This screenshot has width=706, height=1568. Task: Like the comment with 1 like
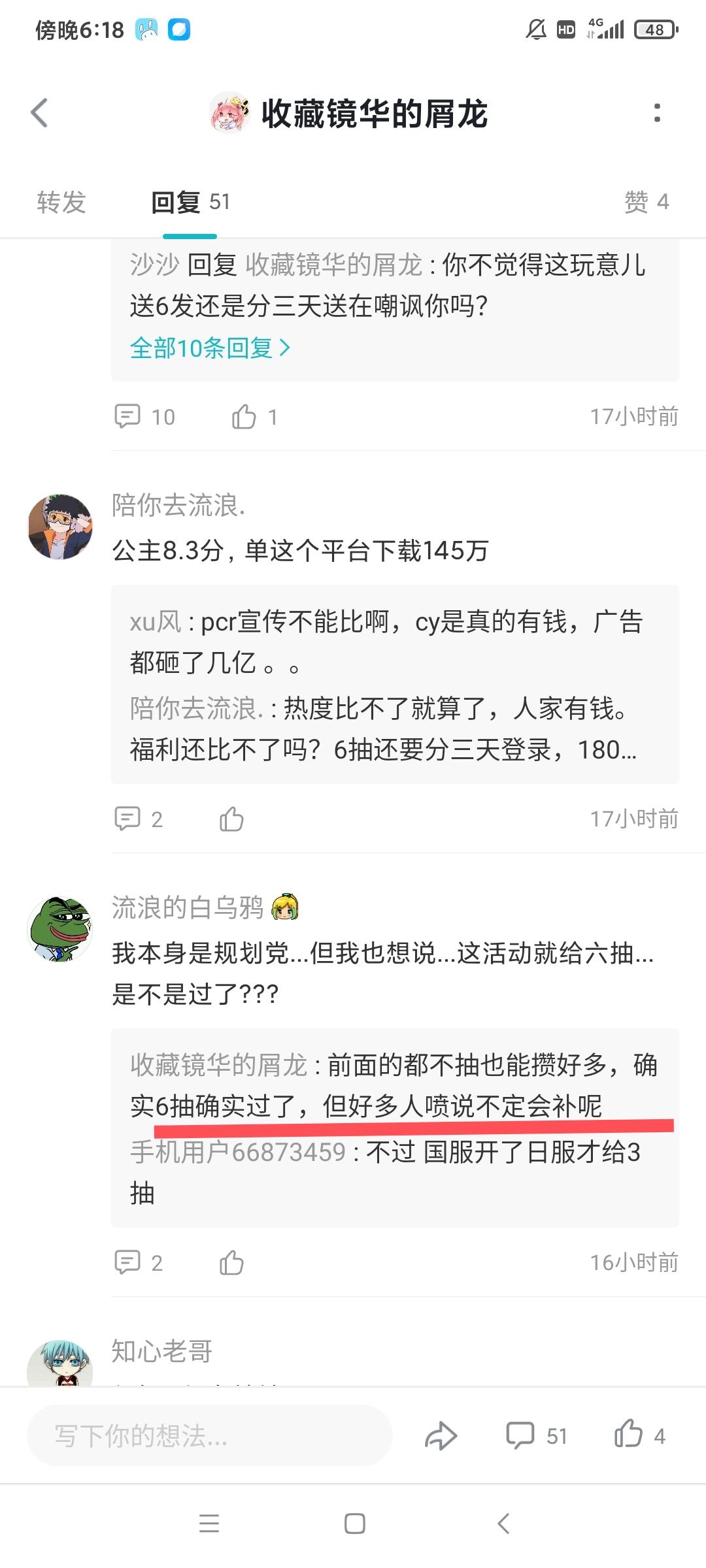click(254, 416)
